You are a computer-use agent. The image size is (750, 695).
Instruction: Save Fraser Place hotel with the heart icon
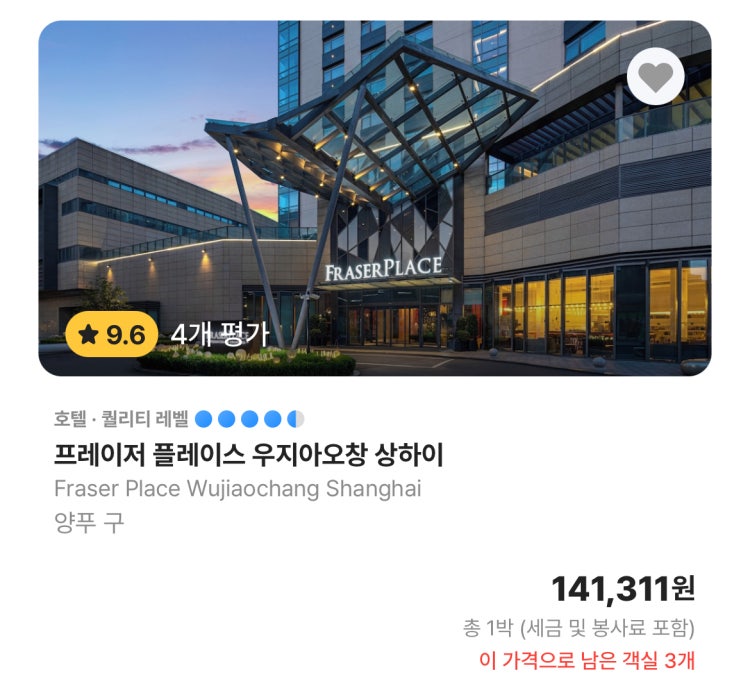coord(655,76)
